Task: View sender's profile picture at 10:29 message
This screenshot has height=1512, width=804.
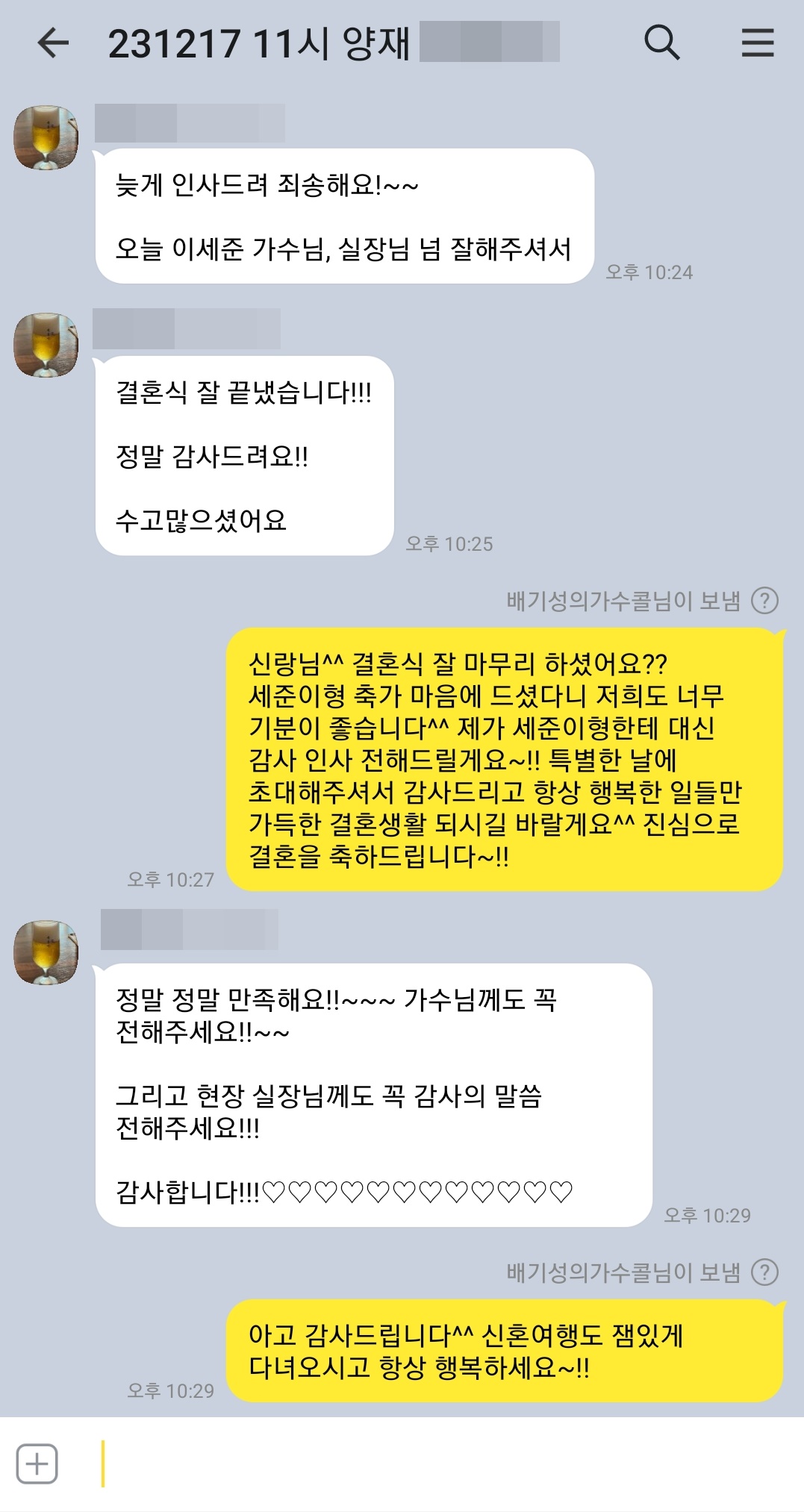Action: (x=46, y=952)
